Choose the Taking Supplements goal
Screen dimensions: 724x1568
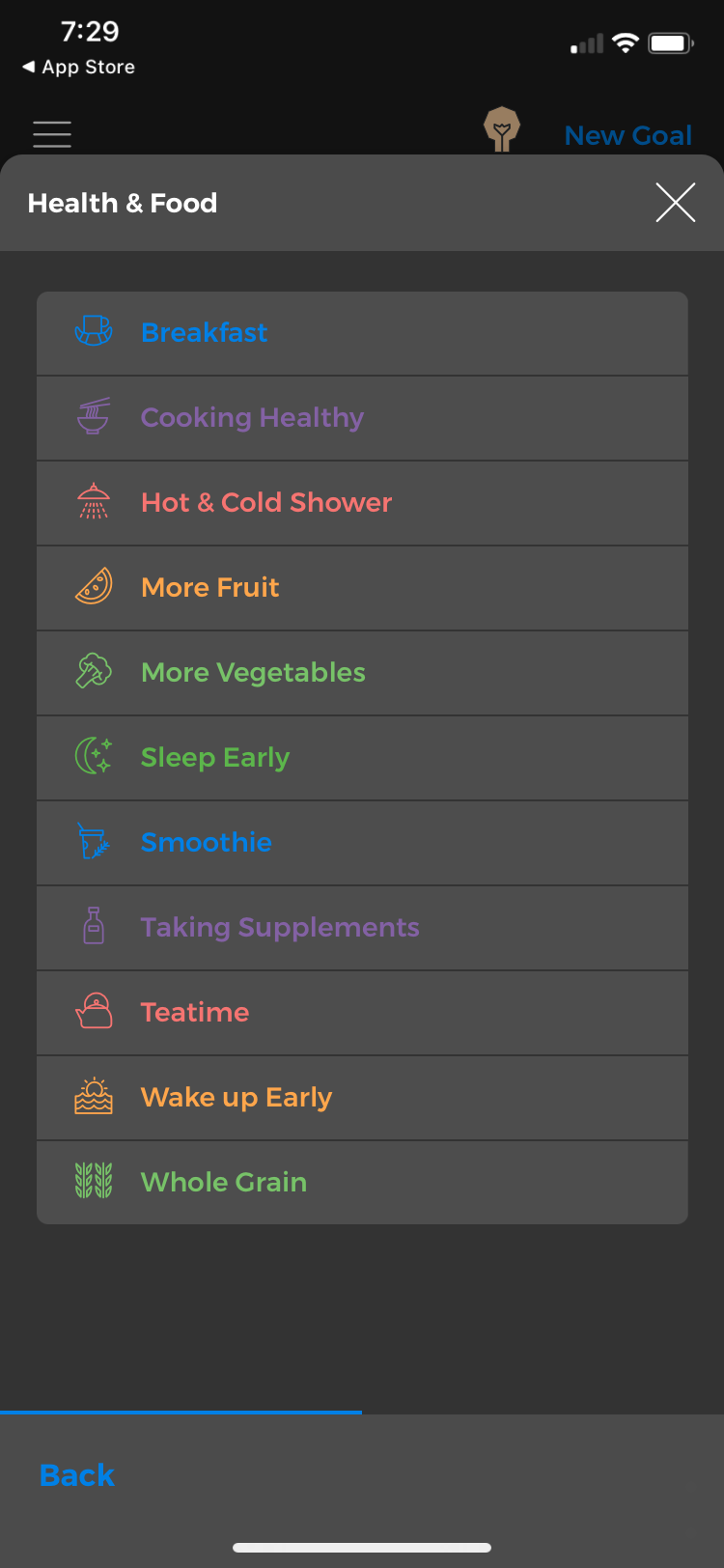coord(362,927)
